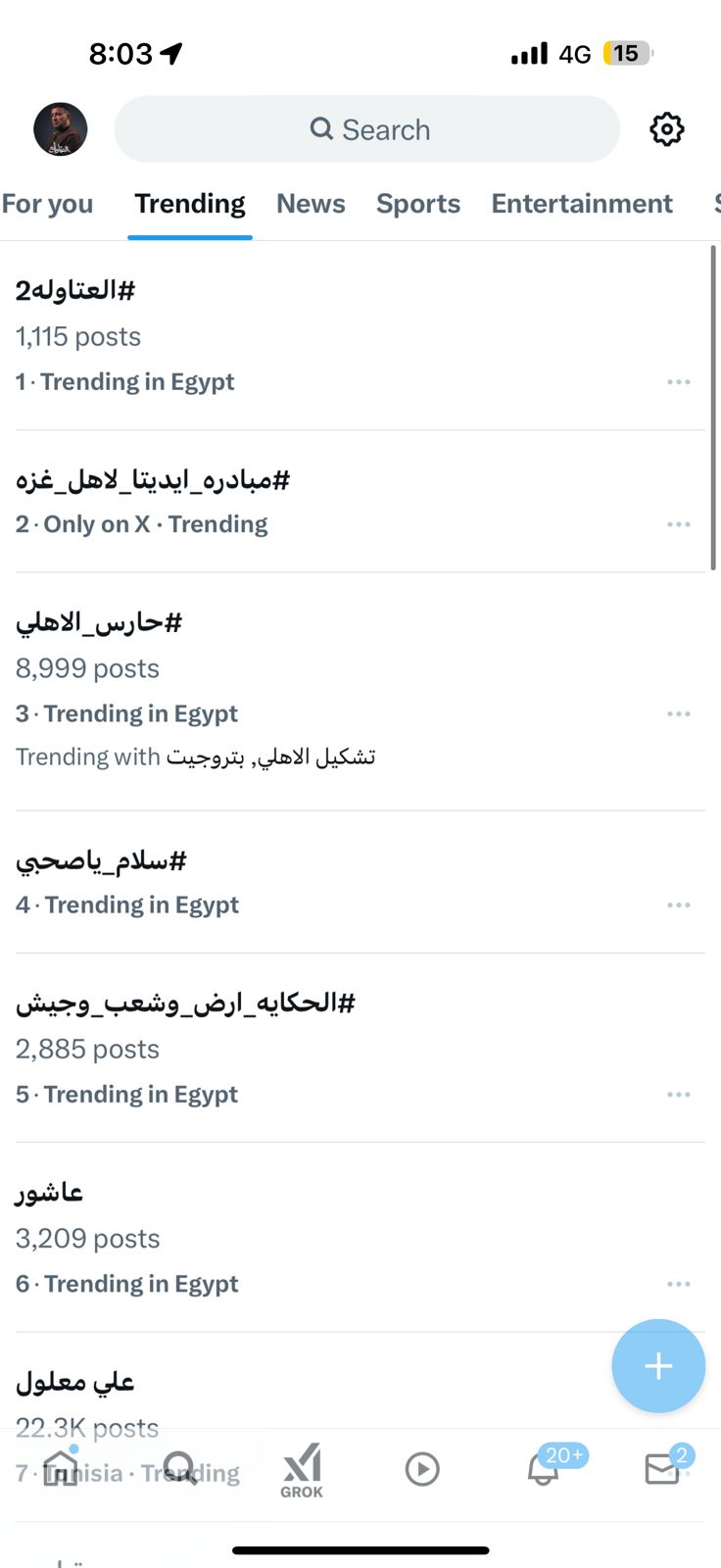721x1568 pixels.
Task: Open more options for عاشور trend
Action: coord(679,1284)
